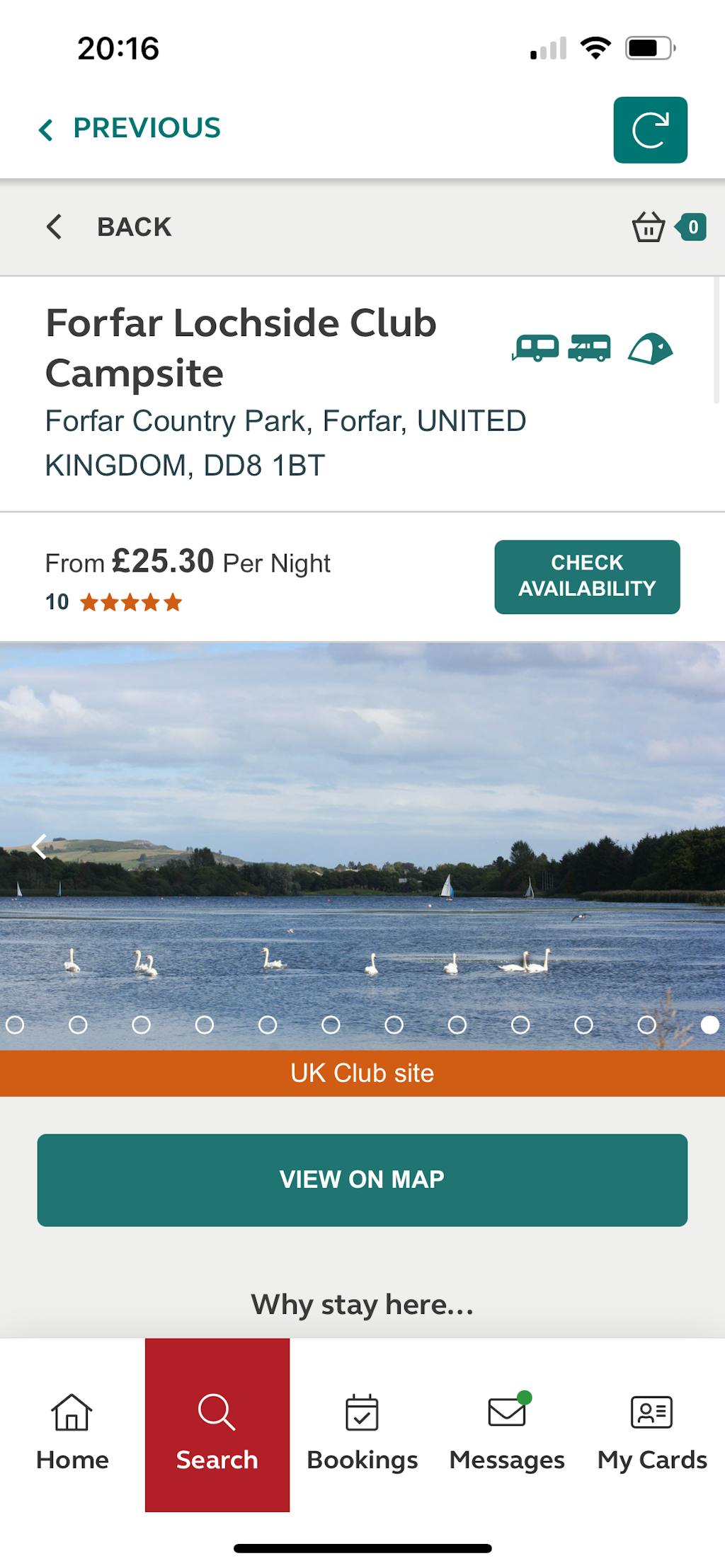
Task: Tap the refresh icon button
Action: click(650, 130)
